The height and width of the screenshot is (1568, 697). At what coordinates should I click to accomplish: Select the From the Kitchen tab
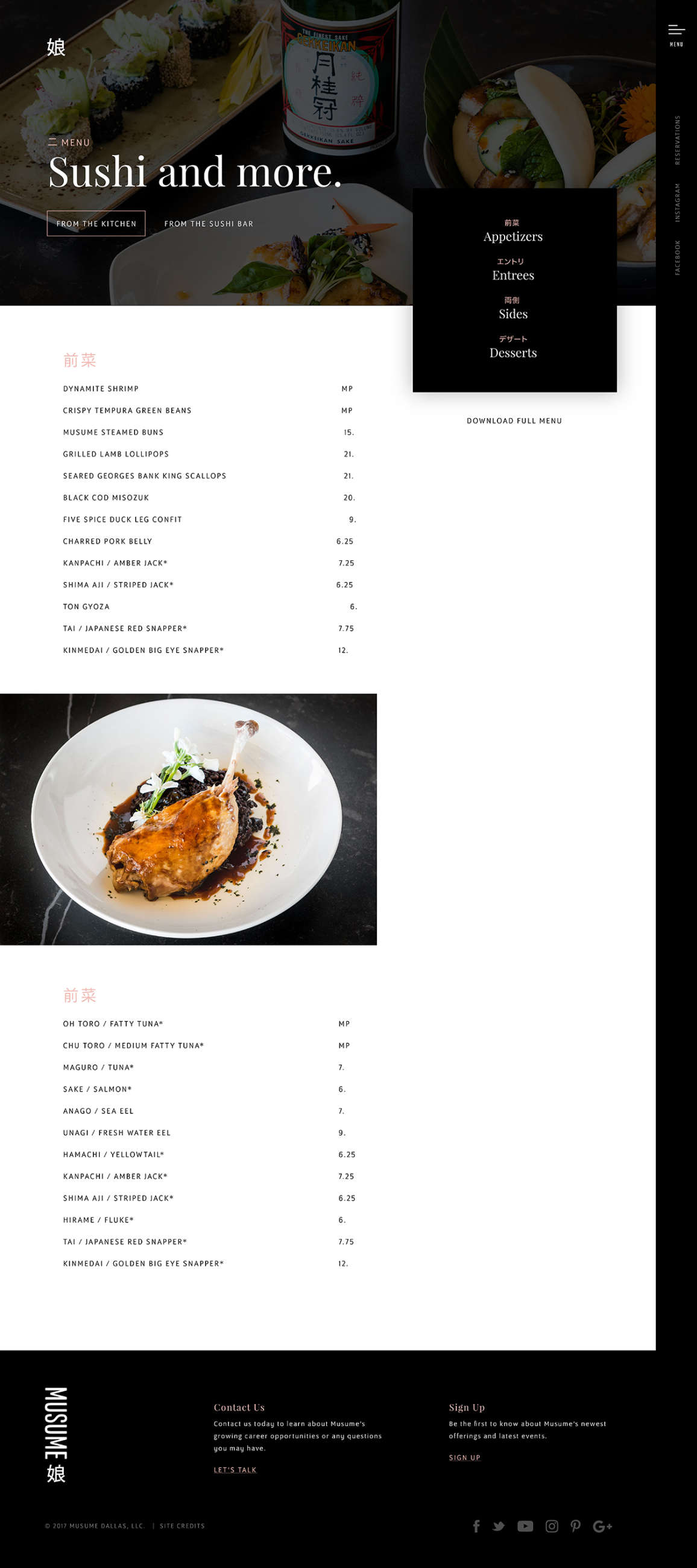tap(96, 223)
